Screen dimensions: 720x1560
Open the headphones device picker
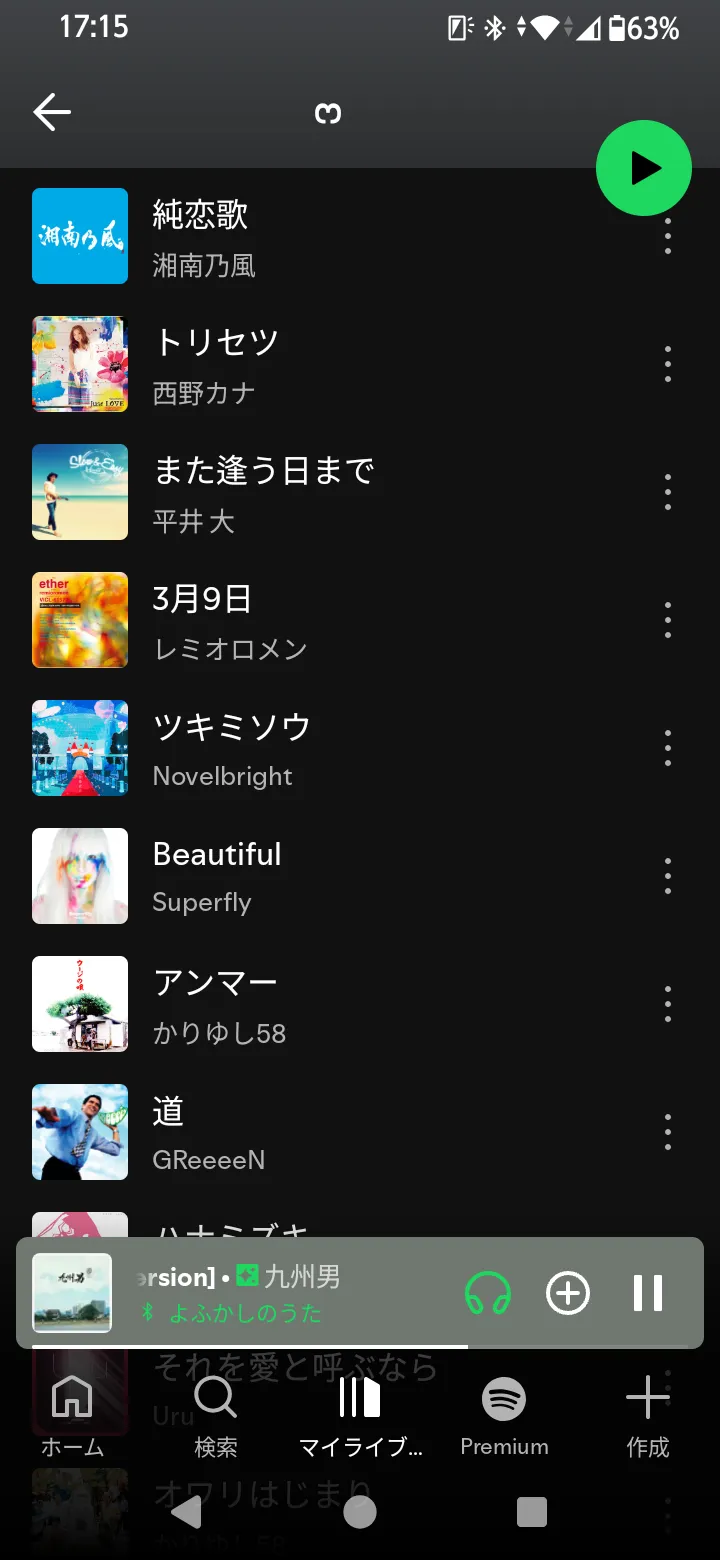click(x=488, y=1293)
